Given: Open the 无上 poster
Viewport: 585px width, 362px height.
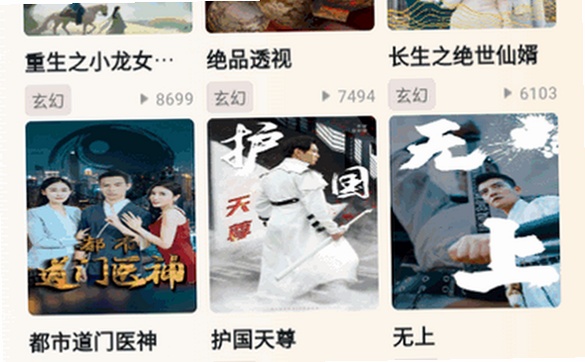Looking at the screenshot, I should coord(475,211).
